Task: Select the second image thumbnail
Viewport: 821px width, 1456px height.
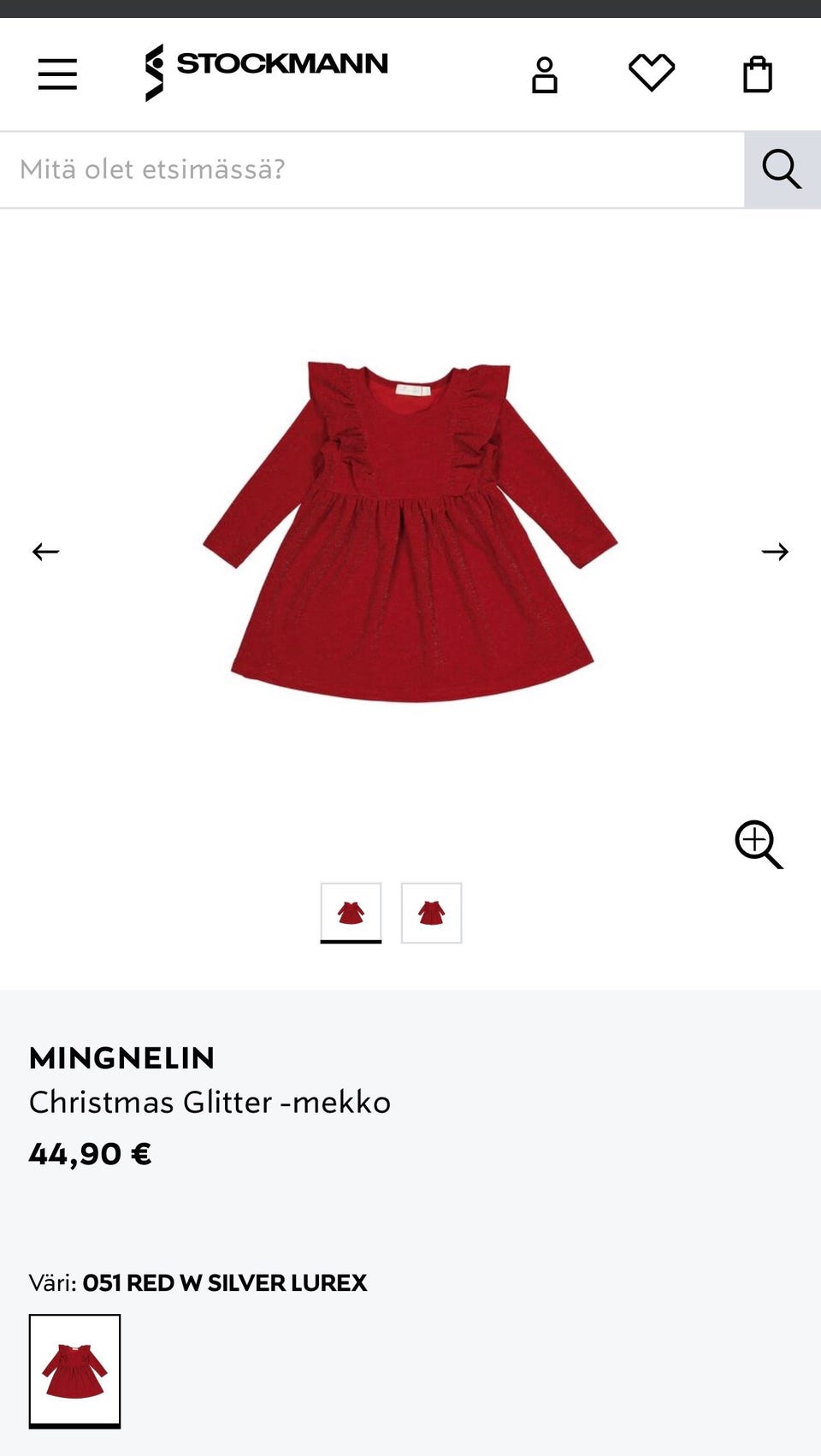Action: 431,913
